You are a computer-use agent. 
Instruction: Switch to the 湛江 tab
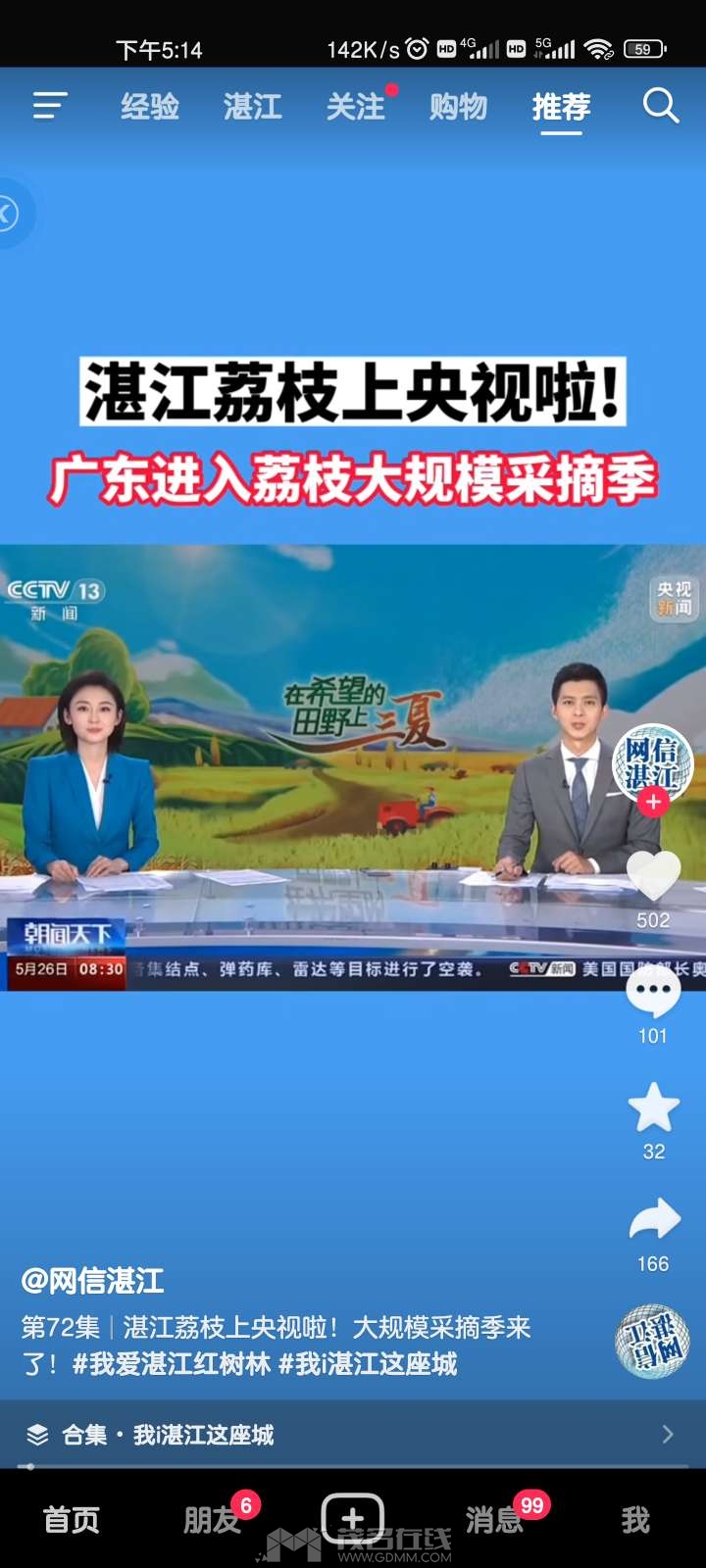coord(252,106)
